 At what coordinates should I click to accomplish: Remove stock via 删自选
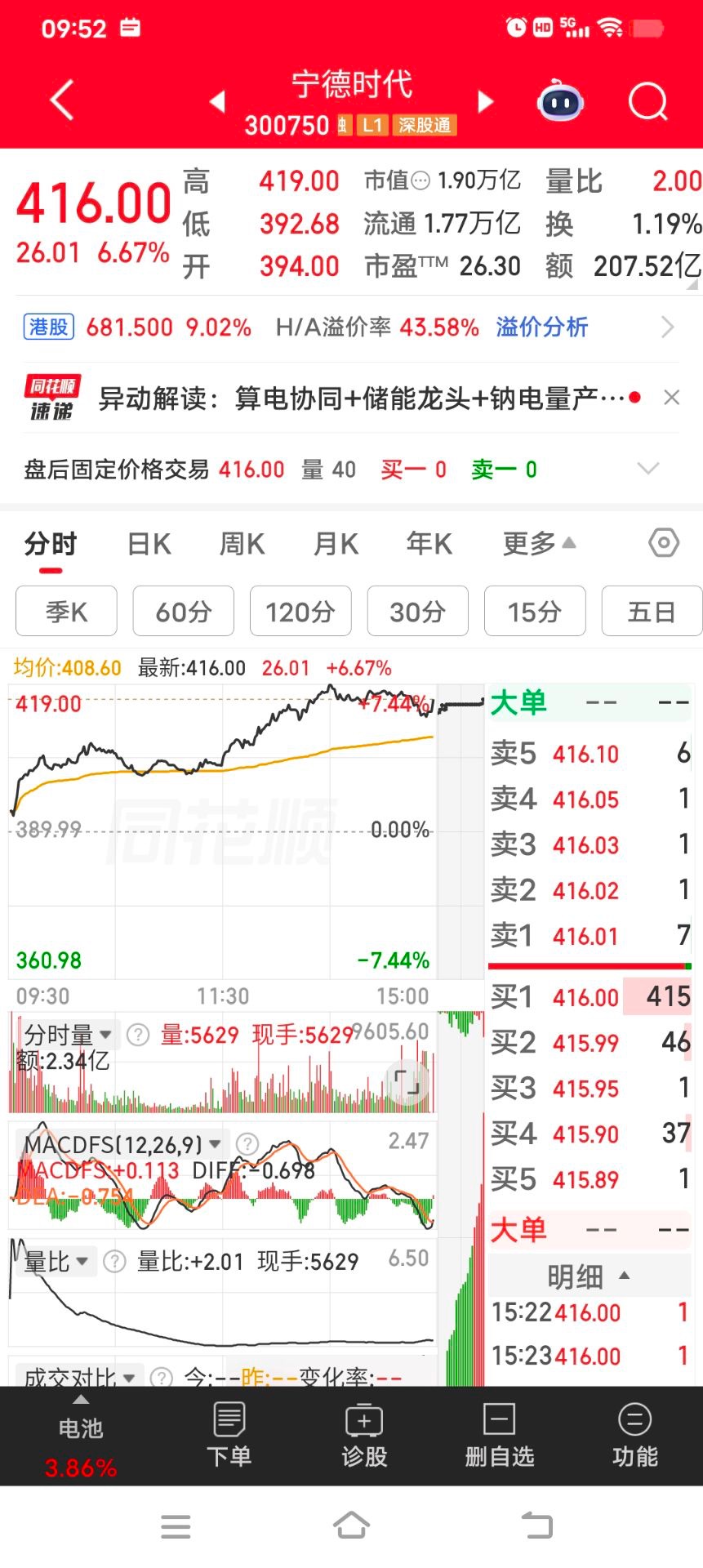pos(499,1435)
